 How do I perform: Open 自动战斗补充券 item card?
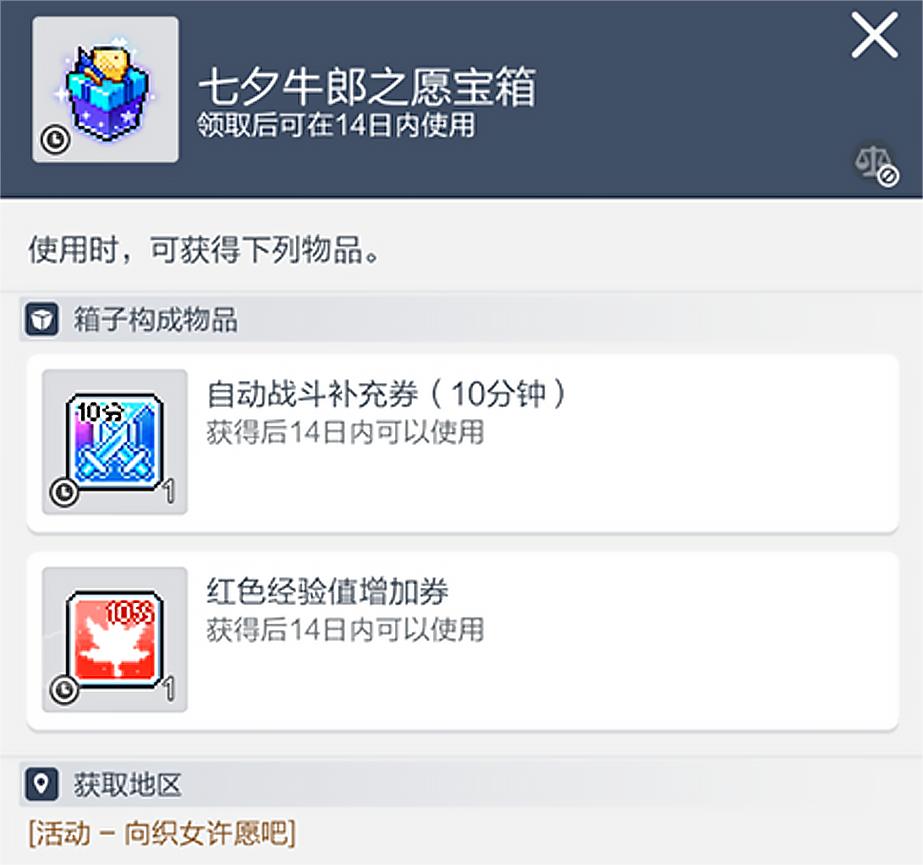point(461,442)
